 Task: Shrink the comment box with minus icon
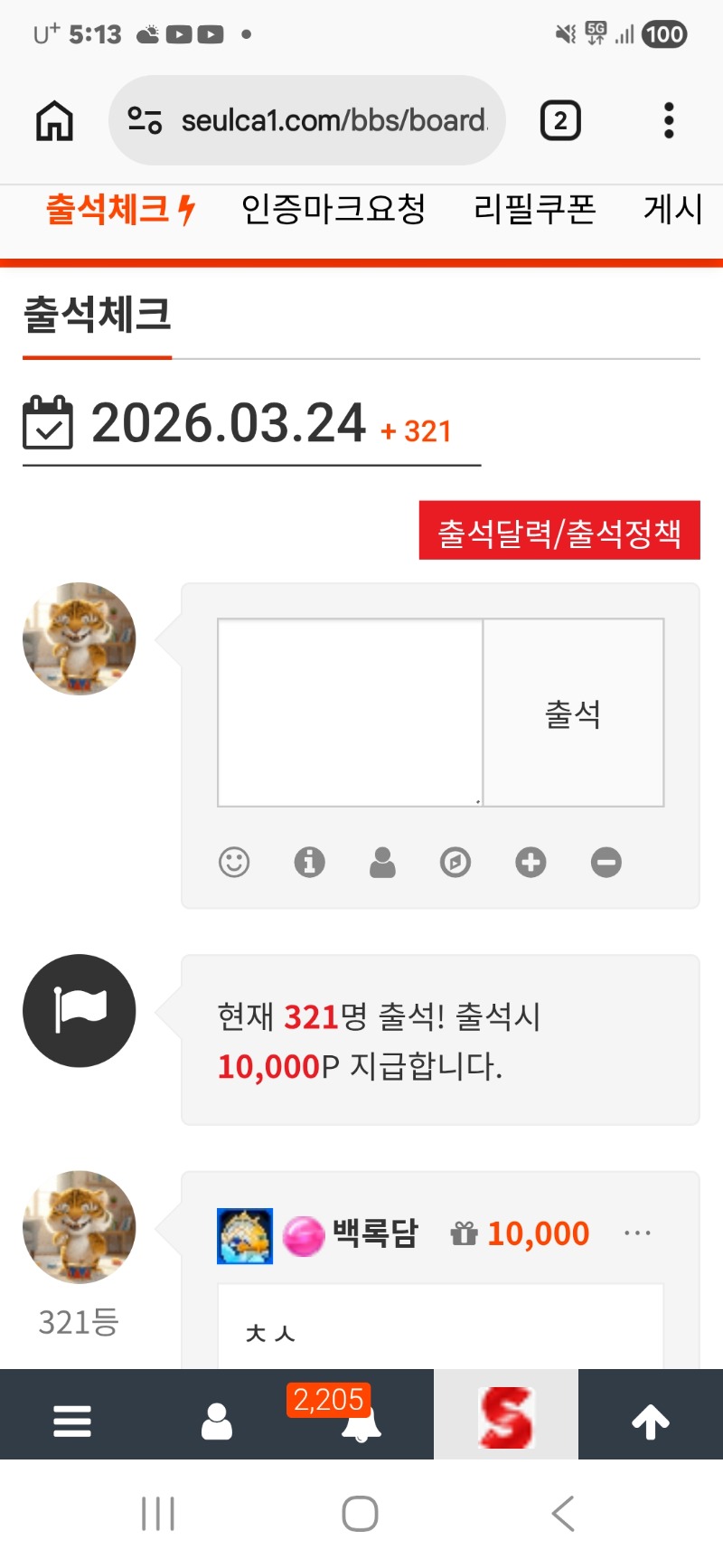click(x=606, y=862)
